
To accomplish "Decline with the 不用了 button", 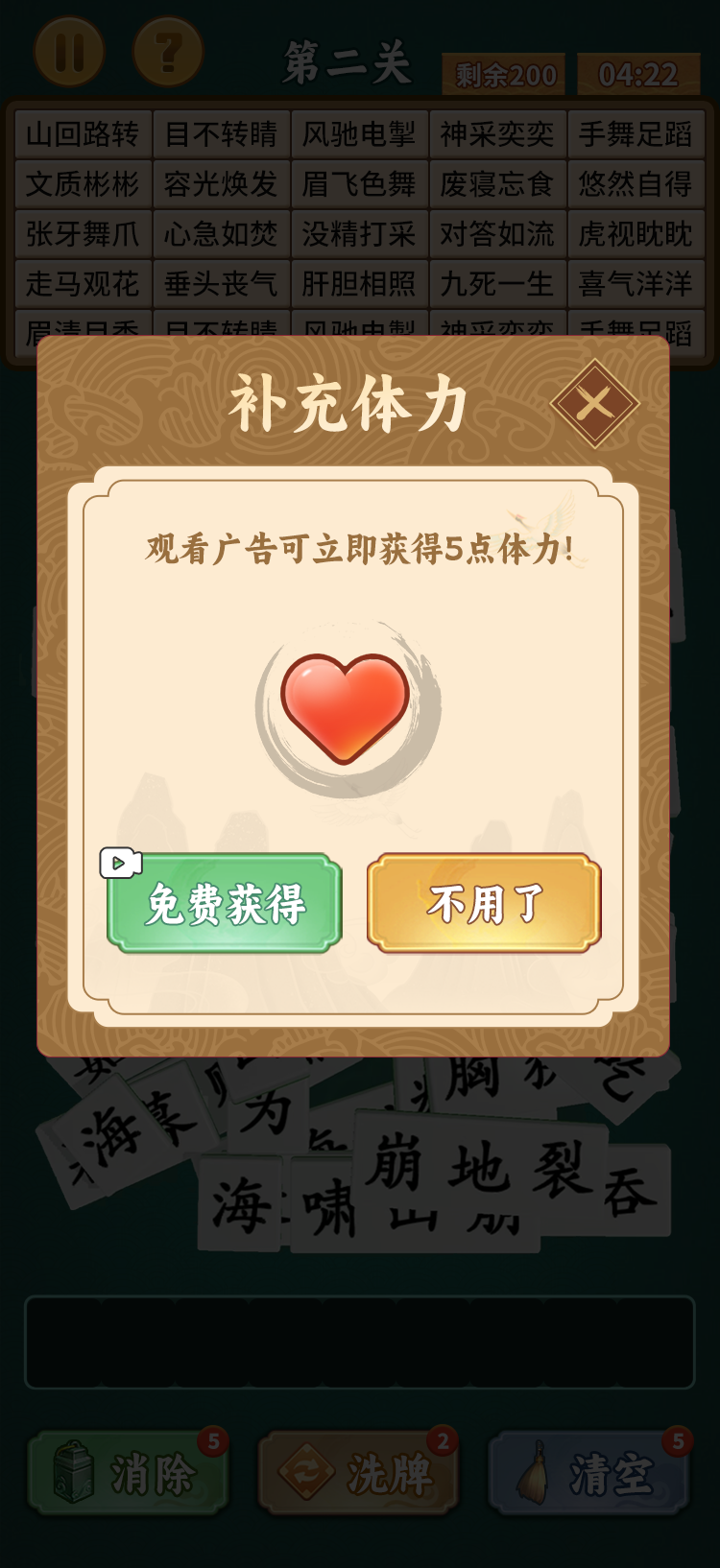I will click(x=484, y=904).
